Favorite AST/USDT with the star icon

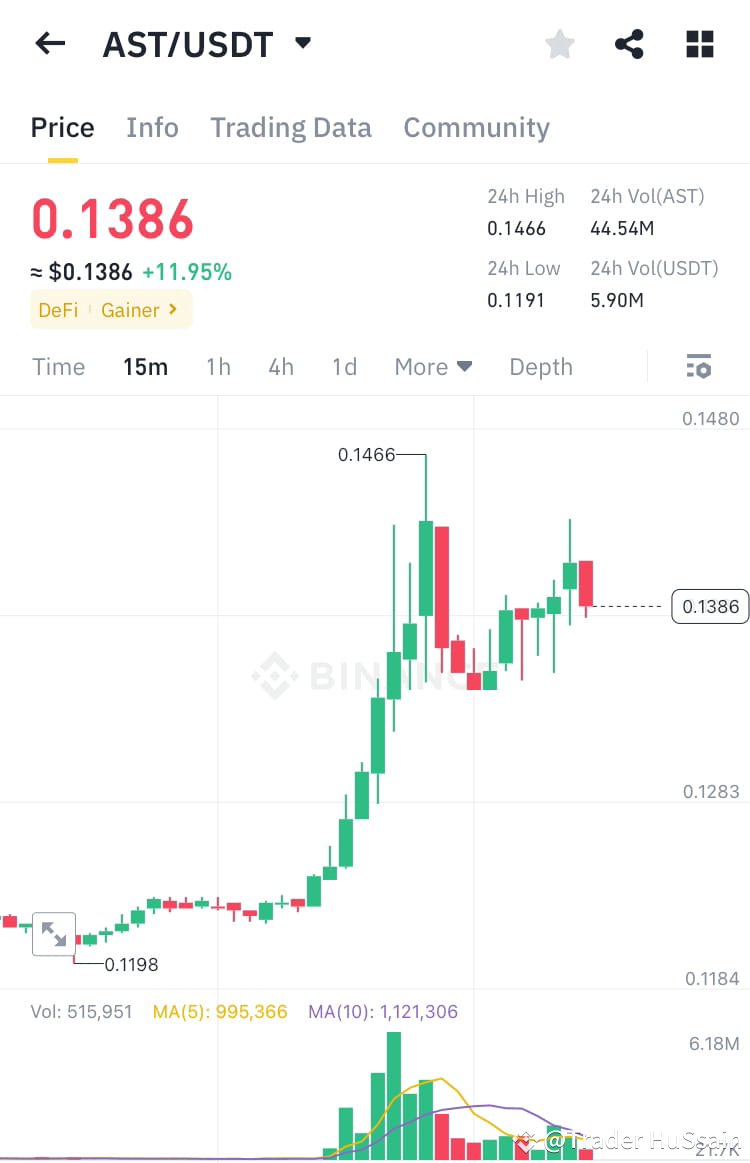pos(559,43)
